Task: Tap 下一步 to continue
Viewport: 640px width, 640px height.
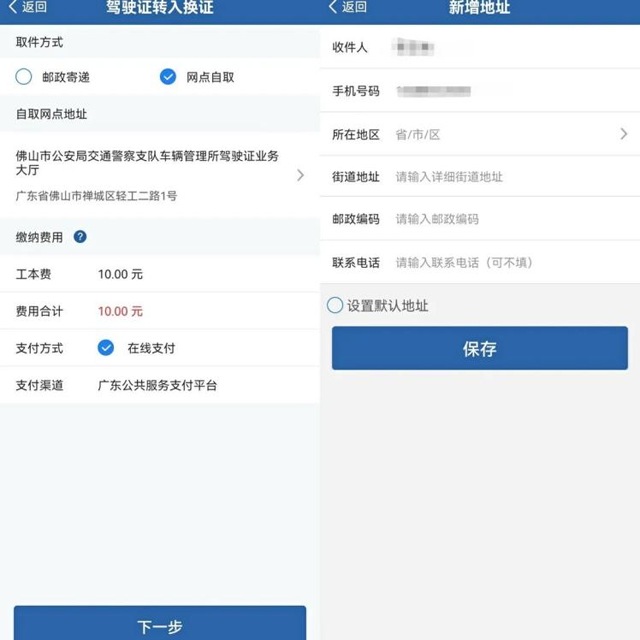Action: tap(160, 624)
